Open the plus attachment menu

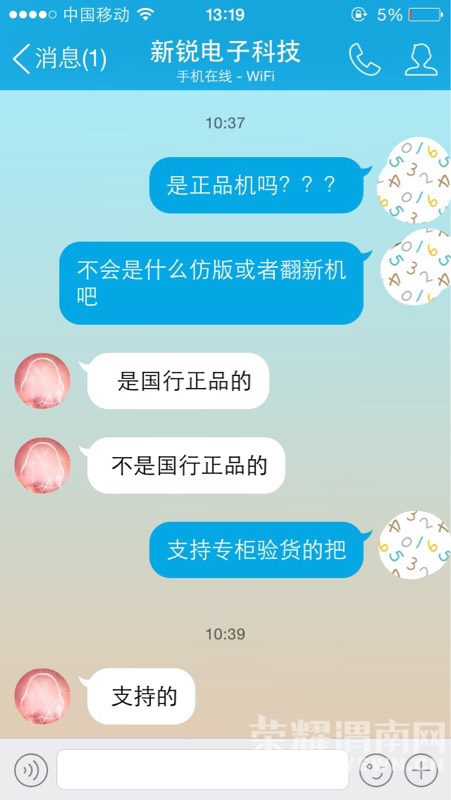tap(421, 769)
